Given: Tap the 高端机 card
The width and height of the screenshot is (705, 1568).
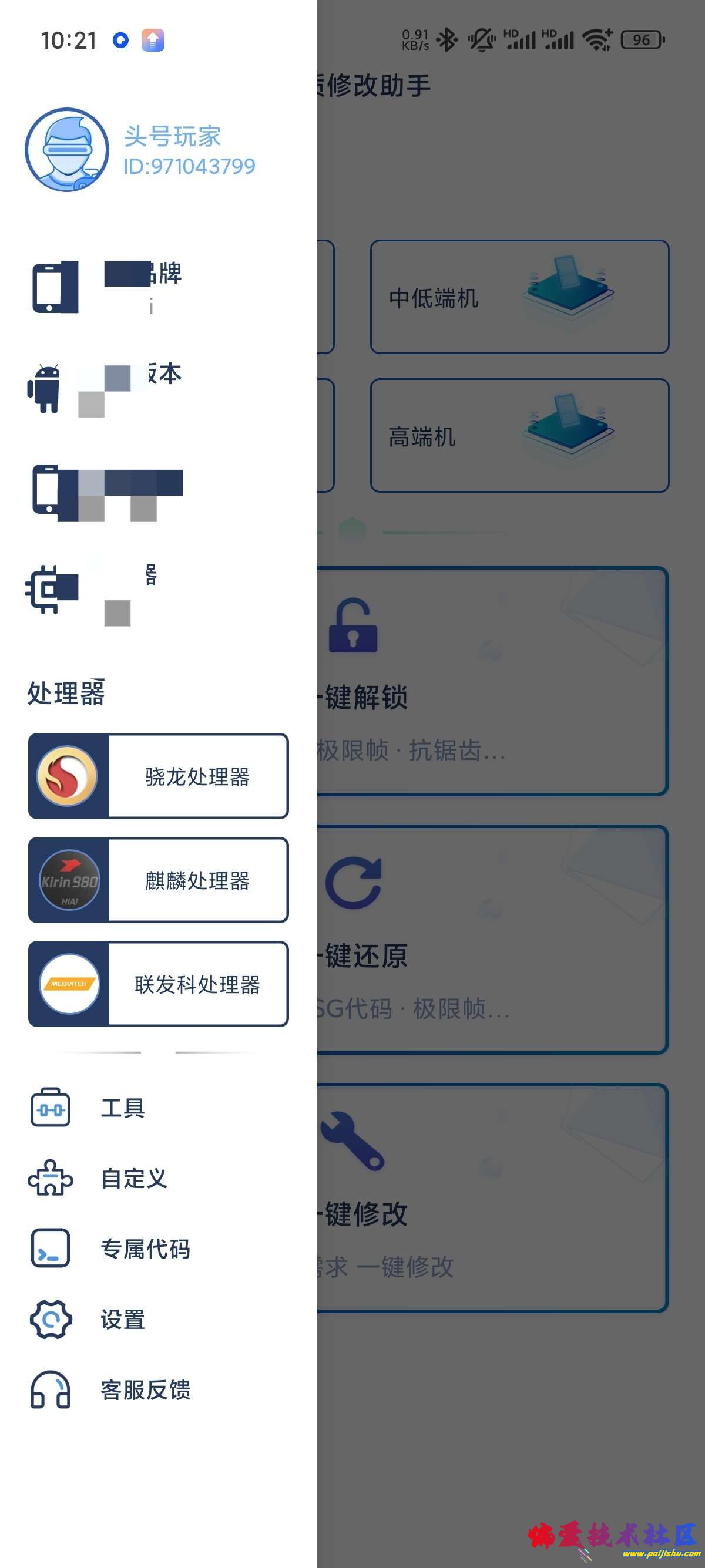Looking at the screenshot, I should coord(519,435).
